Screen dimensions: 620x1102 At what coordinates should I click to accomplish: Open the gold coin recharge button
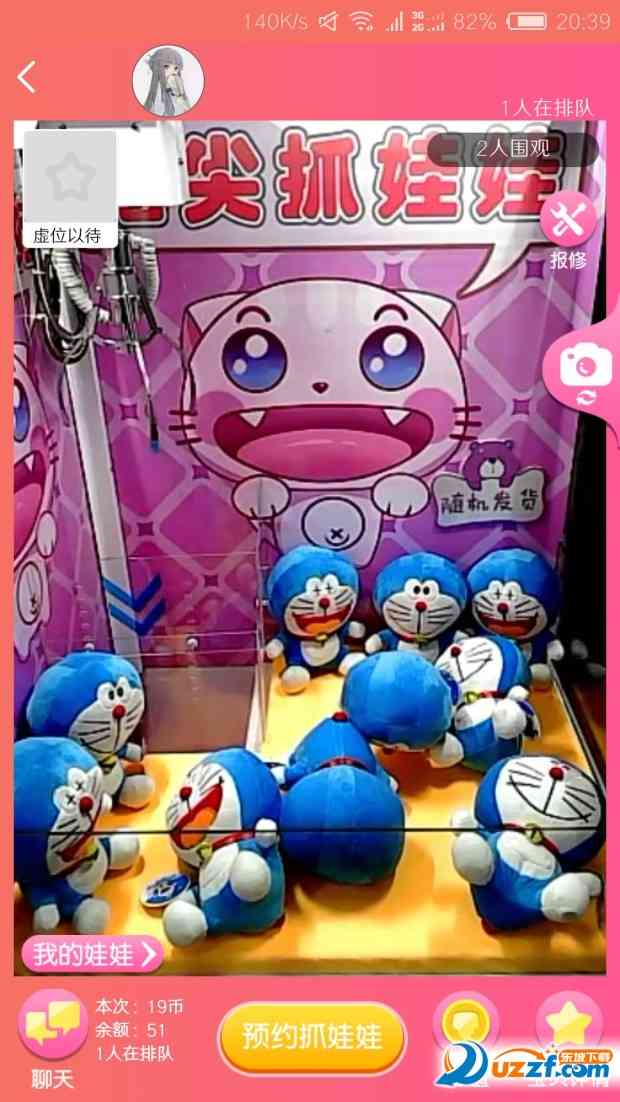pos(467,1026)
